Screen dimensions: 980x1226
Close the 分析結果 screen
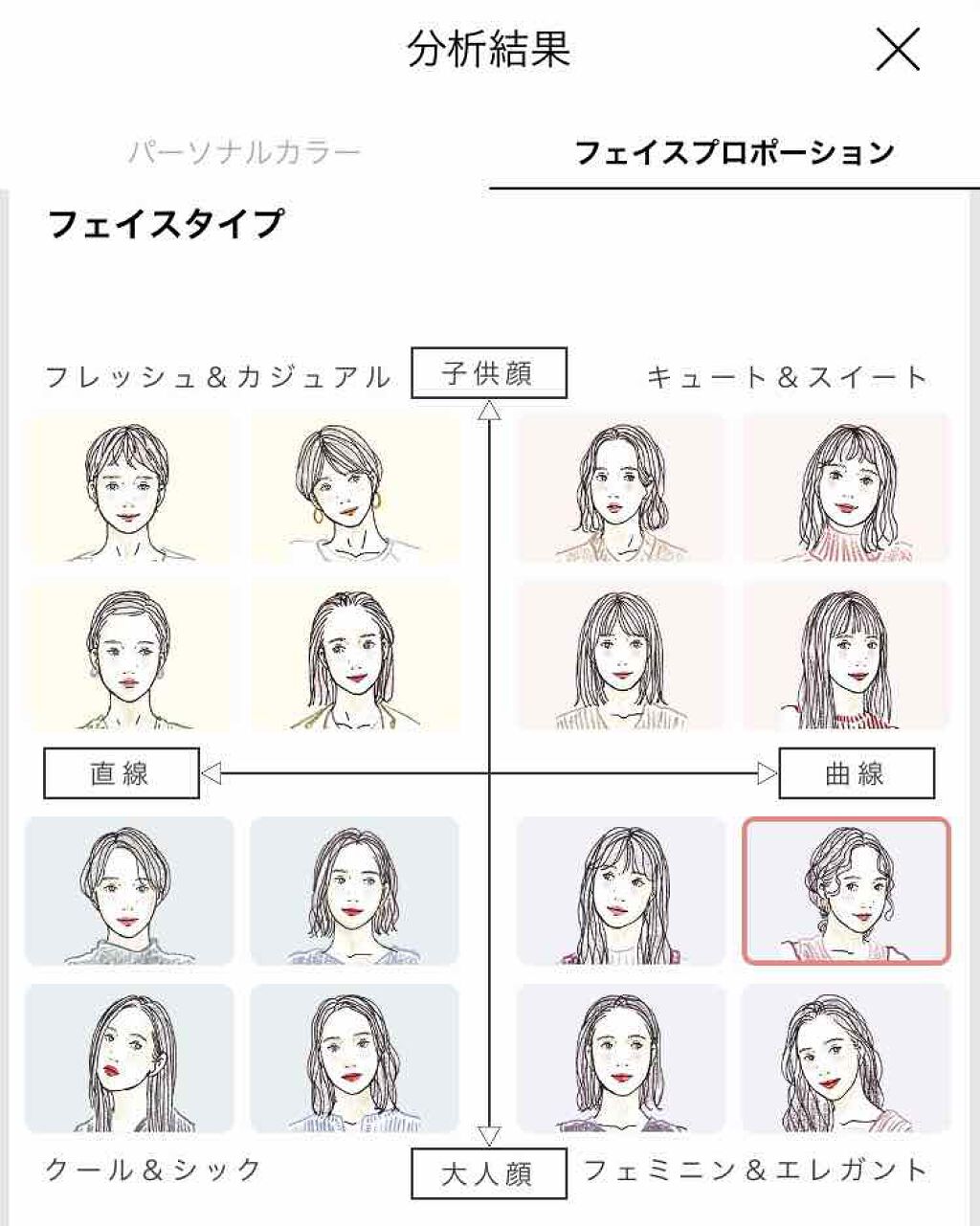tap(898, 50)
